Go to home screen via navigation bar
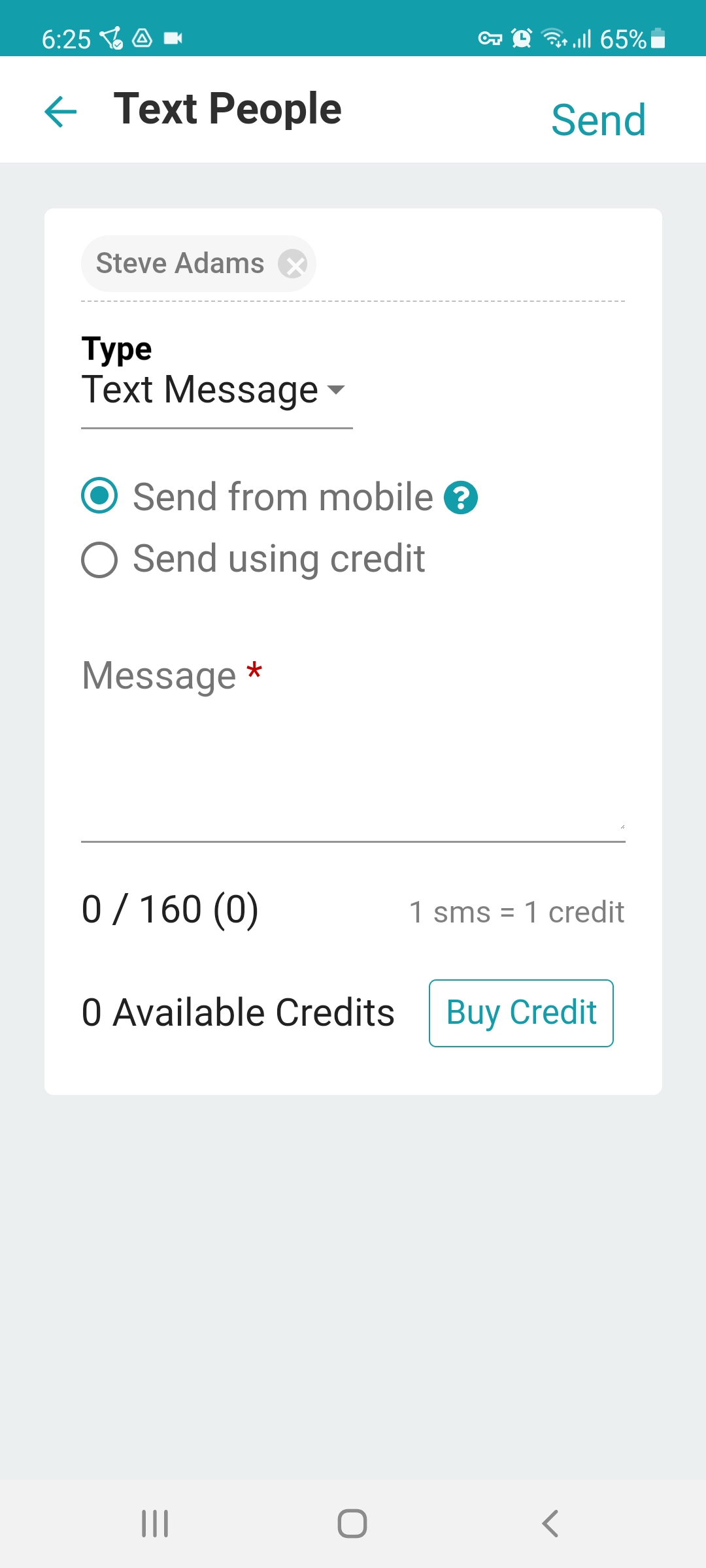This screenshot has width=706, height=1568. 352,1524
